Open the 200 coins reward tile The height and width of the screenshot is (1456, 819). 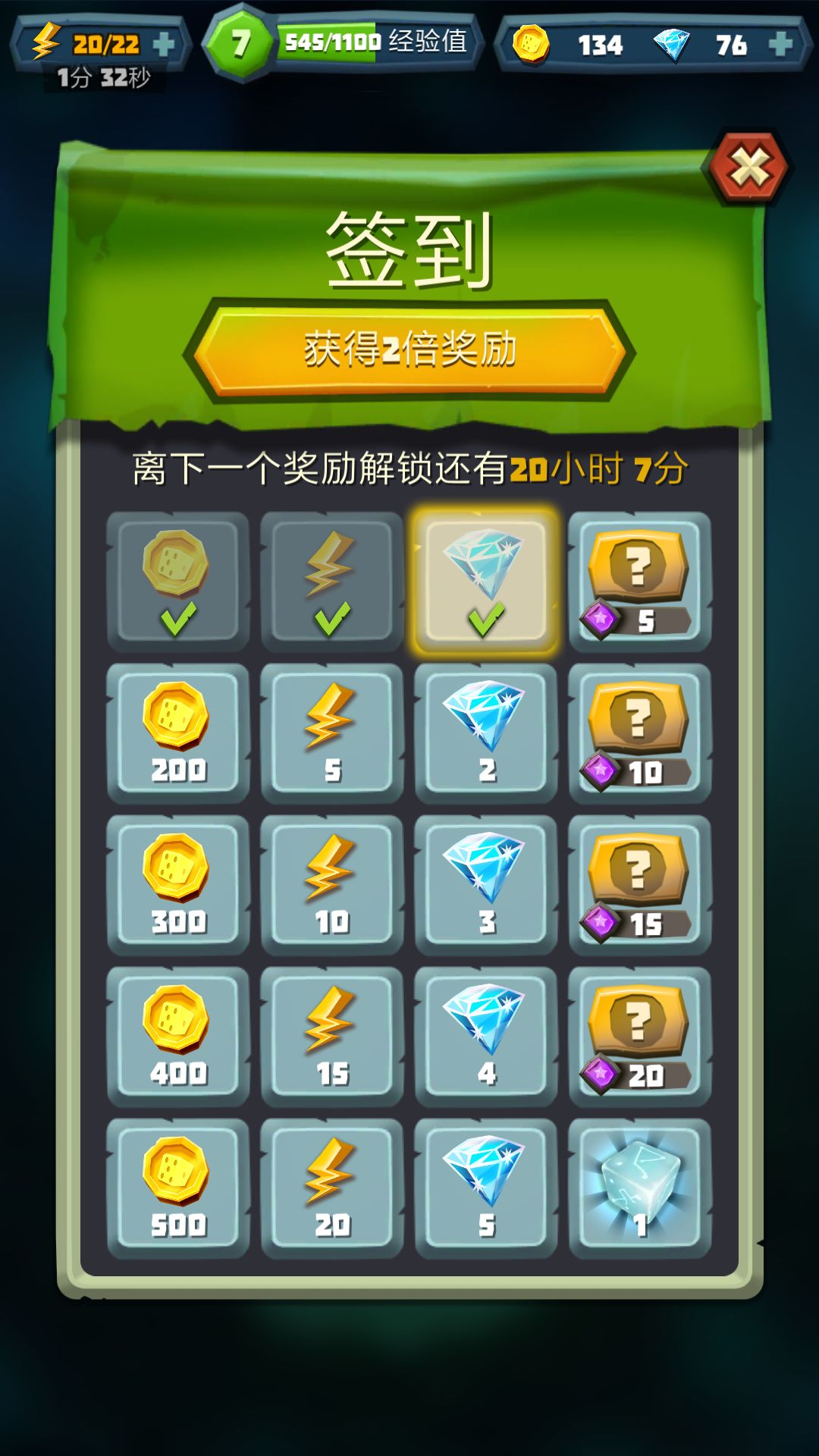(178, 733)
